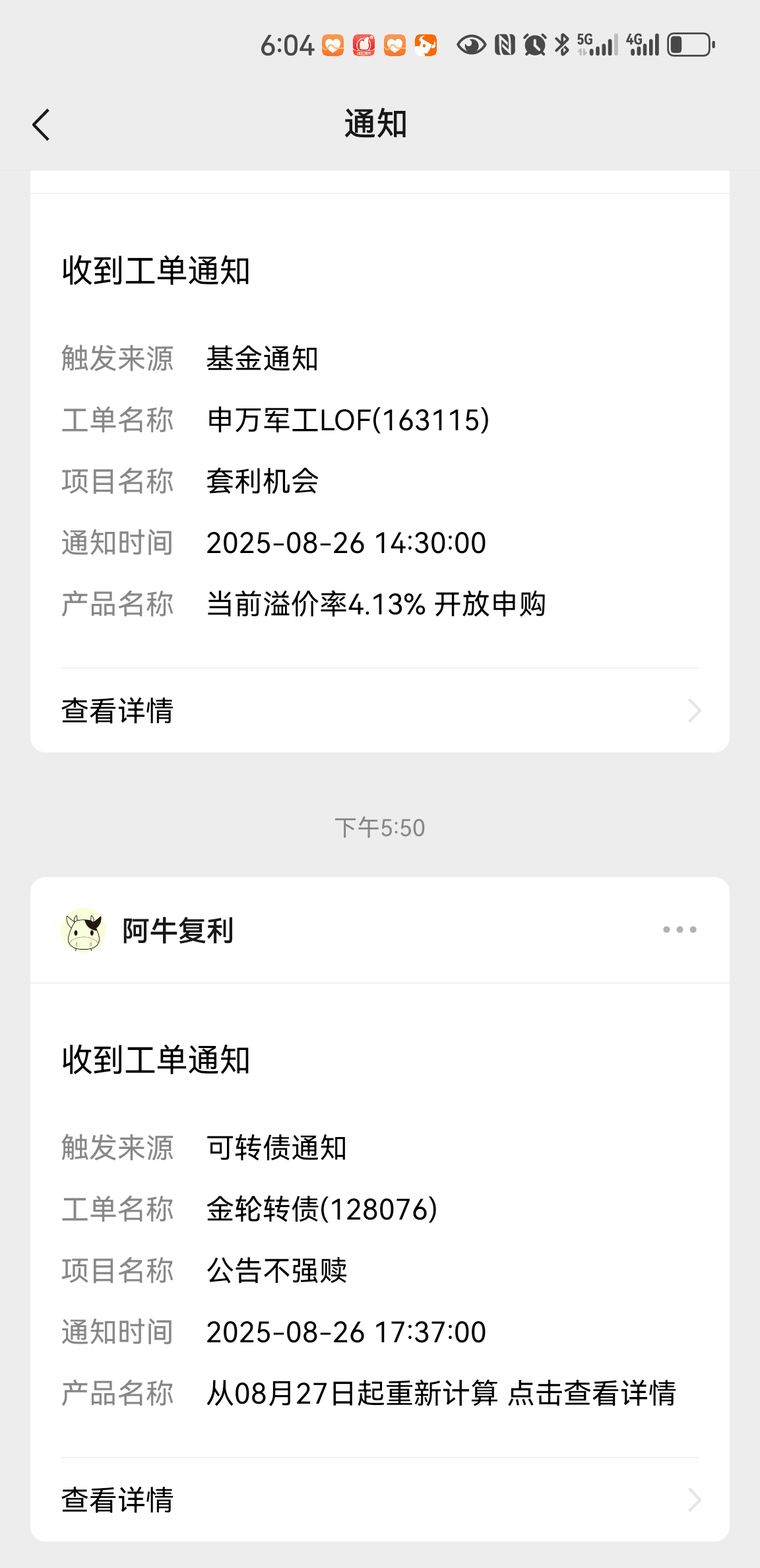760x1568 pixels.
Task: Open the 阿牛复利 account header
Action: pyautogui.click(x=178, y=931)
